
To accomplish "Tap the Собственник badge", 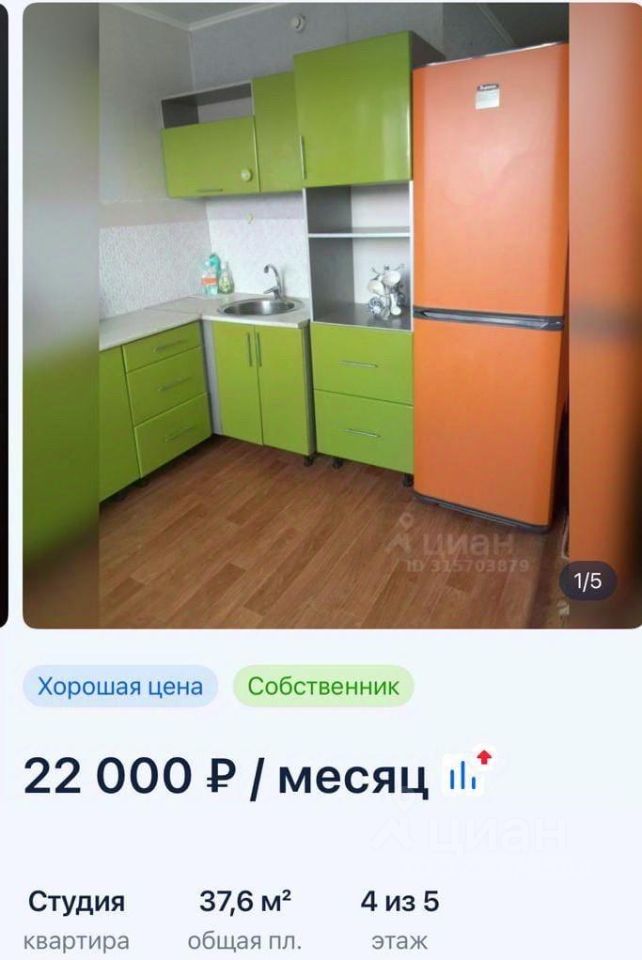I will [323, 687].
